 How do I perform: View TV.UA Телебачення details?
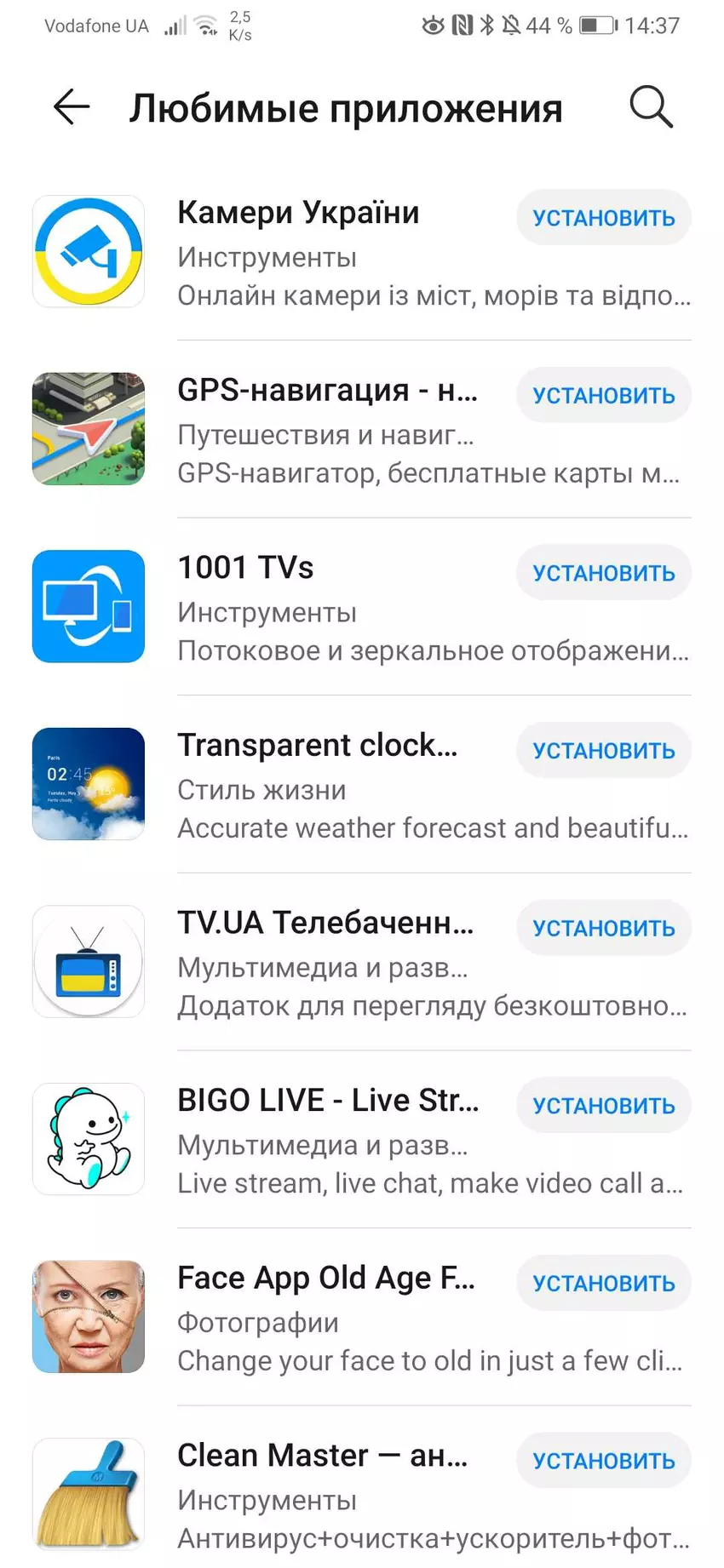pyautogui.click(x=325, y=923)
